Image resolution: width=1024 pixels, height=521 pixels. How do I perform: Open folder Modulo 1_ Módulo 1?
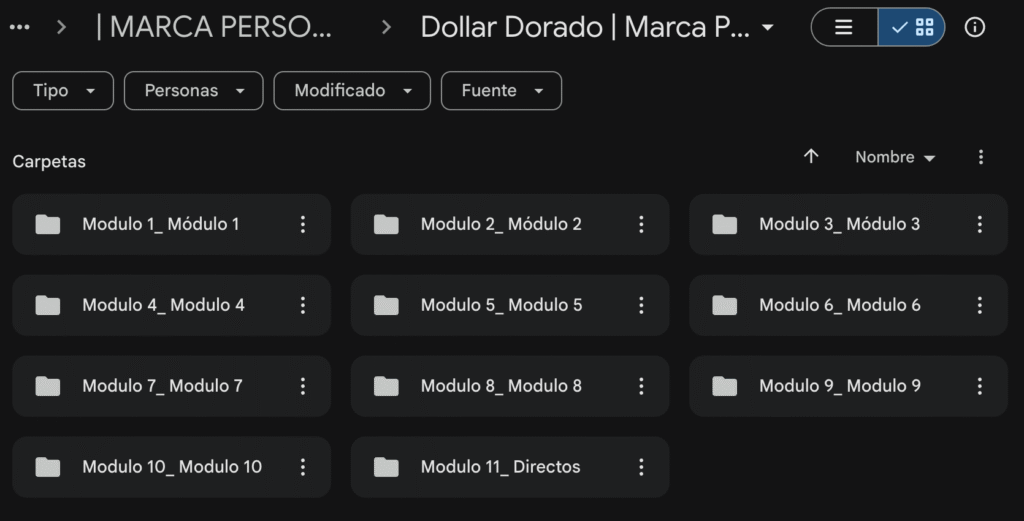tap(160, 224)
